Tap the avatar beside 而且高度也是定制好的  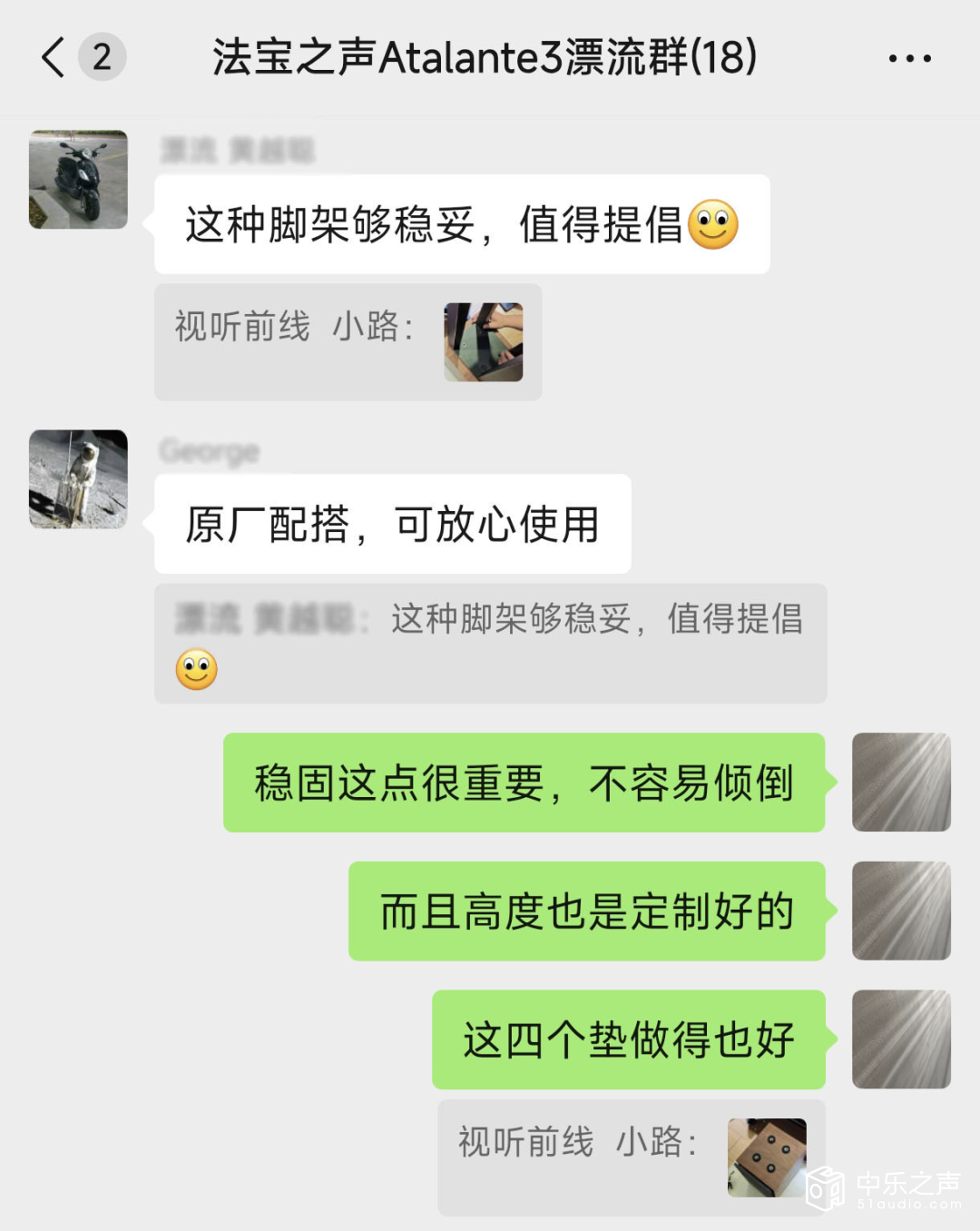coord(900,911)
